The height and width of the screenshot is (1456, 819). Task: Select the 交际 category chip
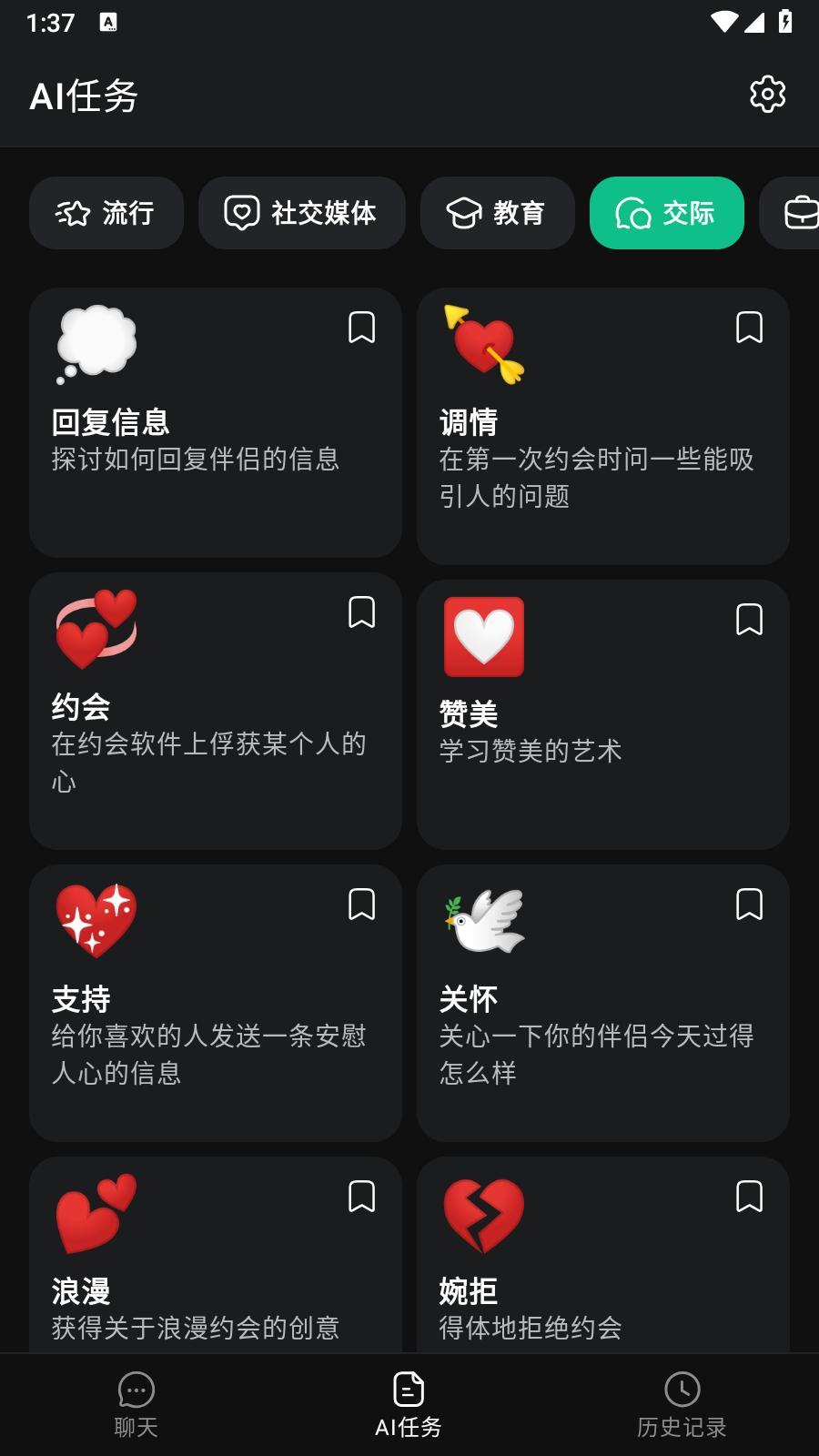pyautogui.click(x=666, y=213)
